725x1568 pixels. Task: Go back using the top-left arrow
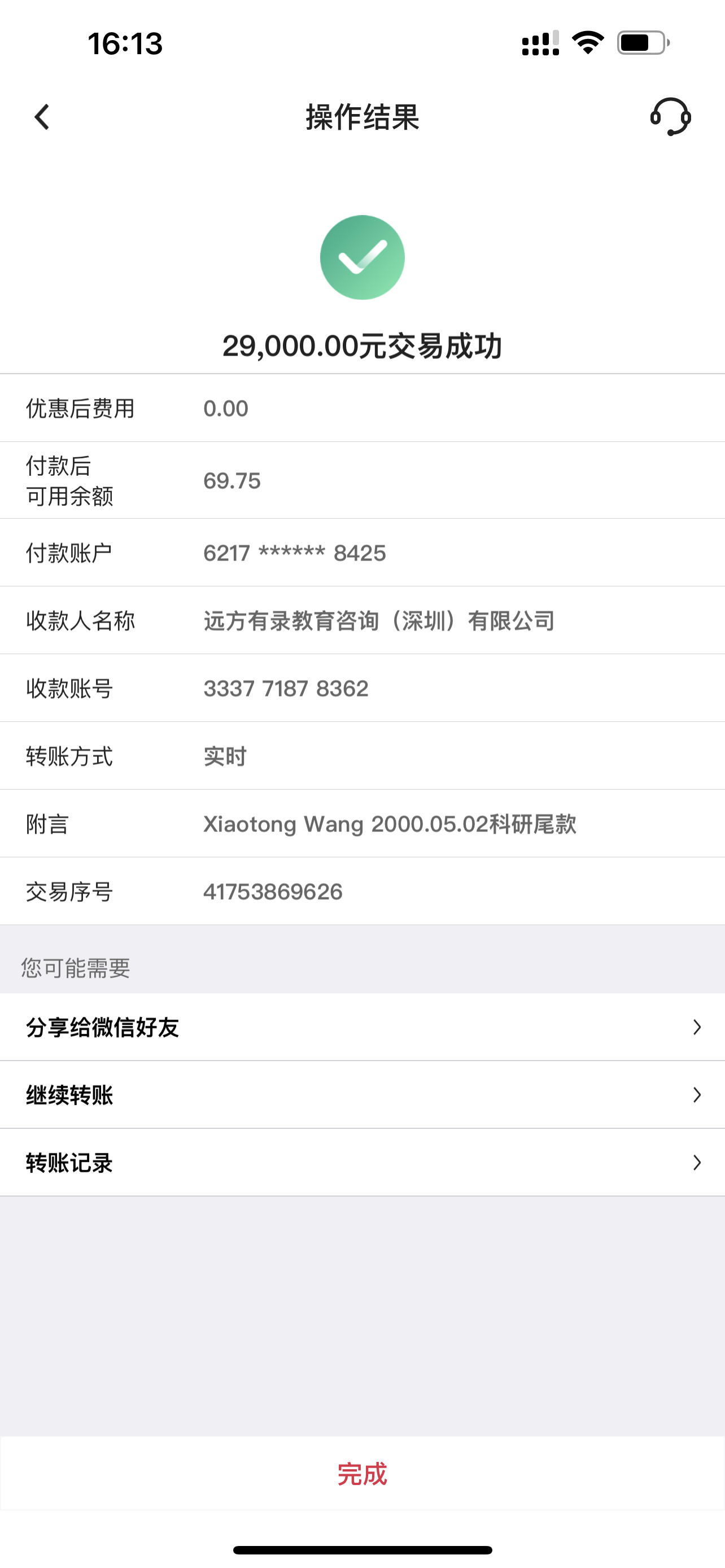(x=42, y=117)
